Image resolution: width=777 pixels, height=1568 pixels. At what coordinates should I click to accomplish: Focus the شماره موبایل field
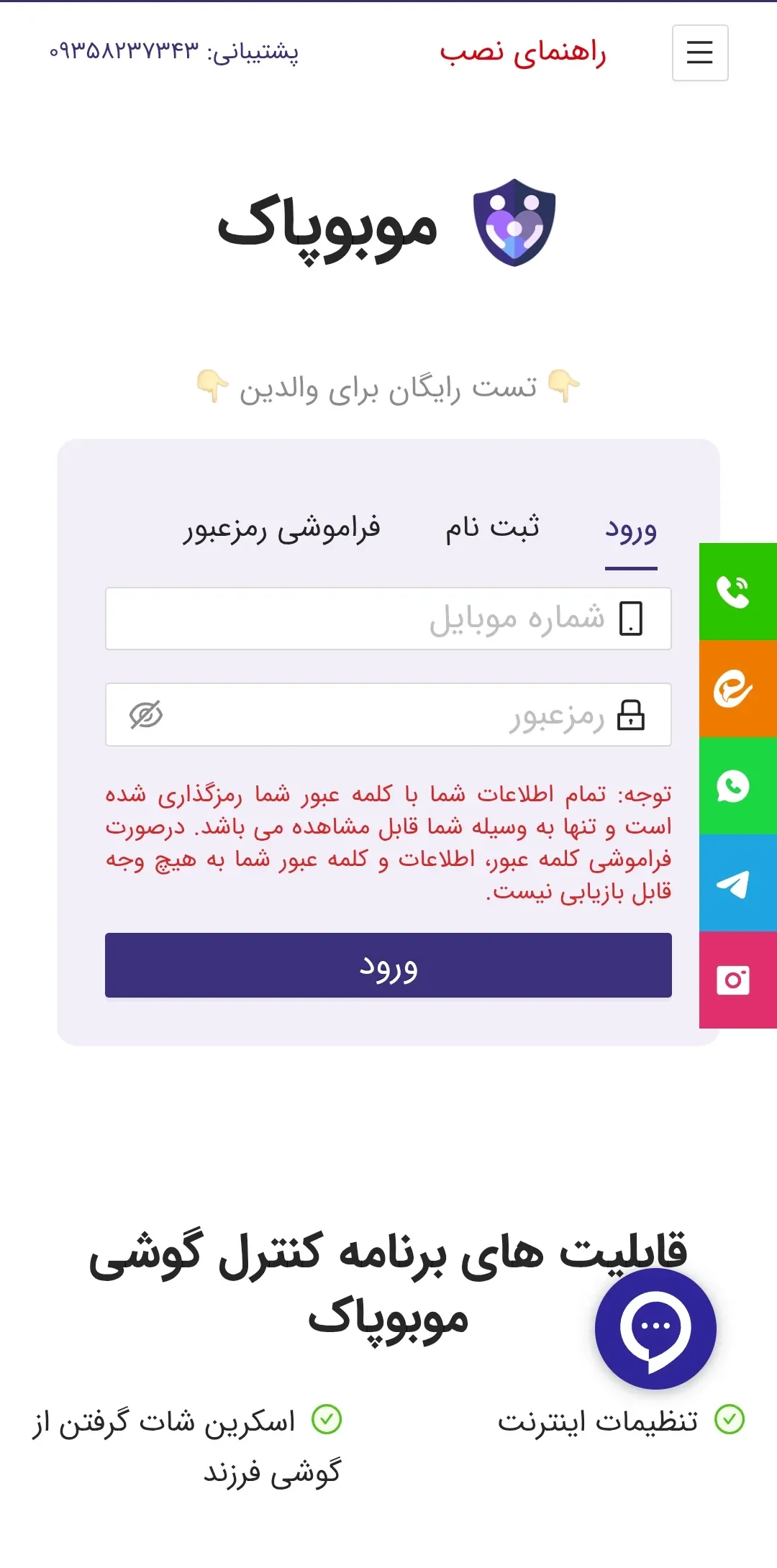[388, 619]
